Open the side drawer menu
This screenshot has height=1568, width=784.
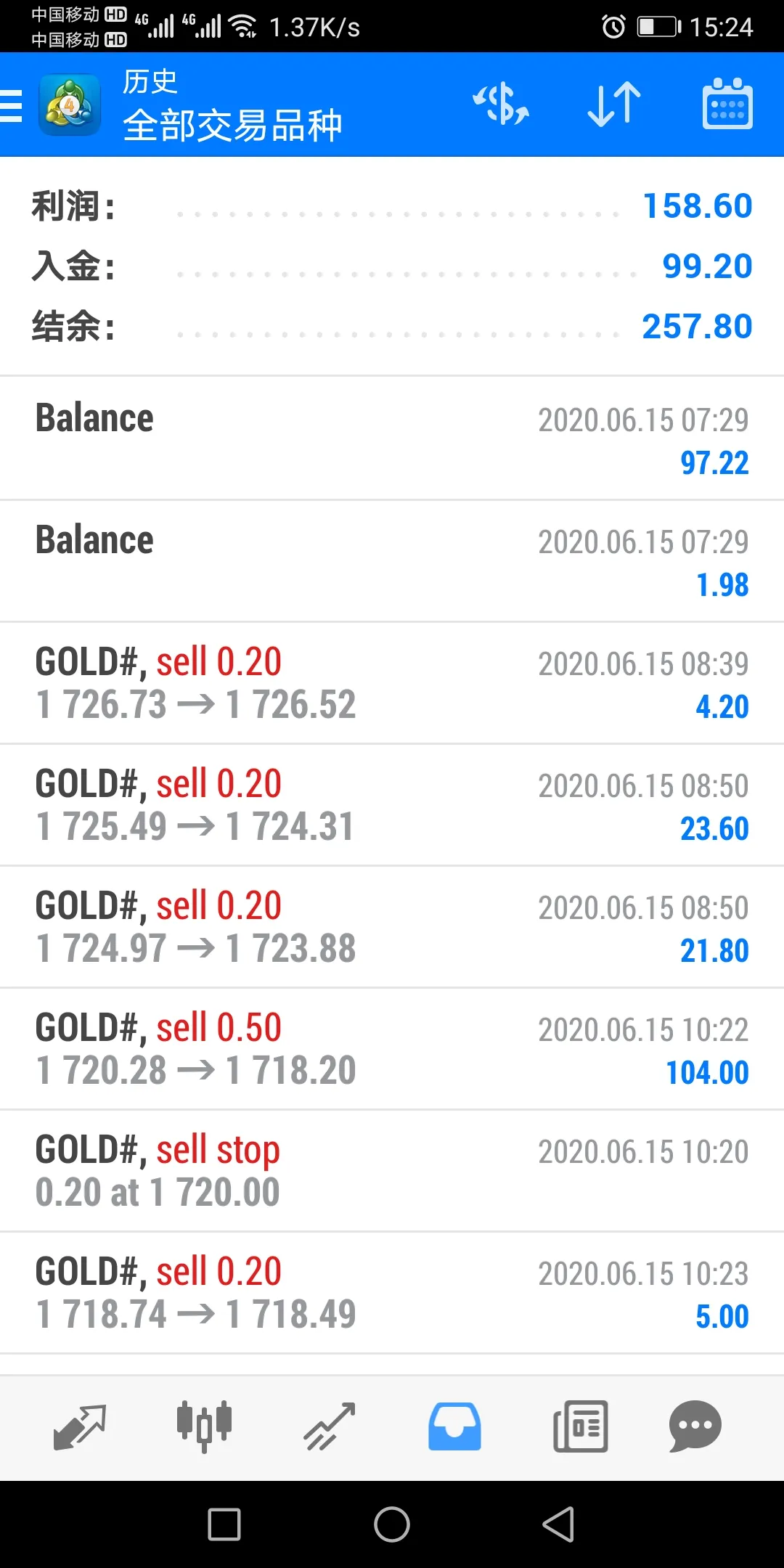coord(12,105)
